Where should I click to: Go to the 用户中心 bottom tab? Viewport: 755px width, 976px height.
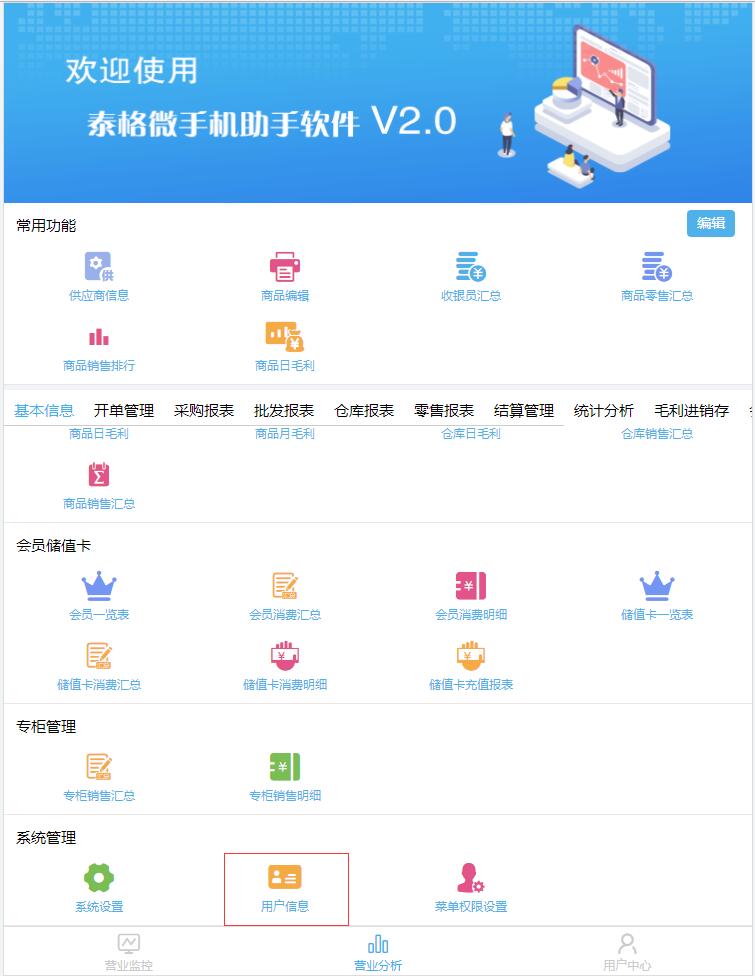[627, 952]
